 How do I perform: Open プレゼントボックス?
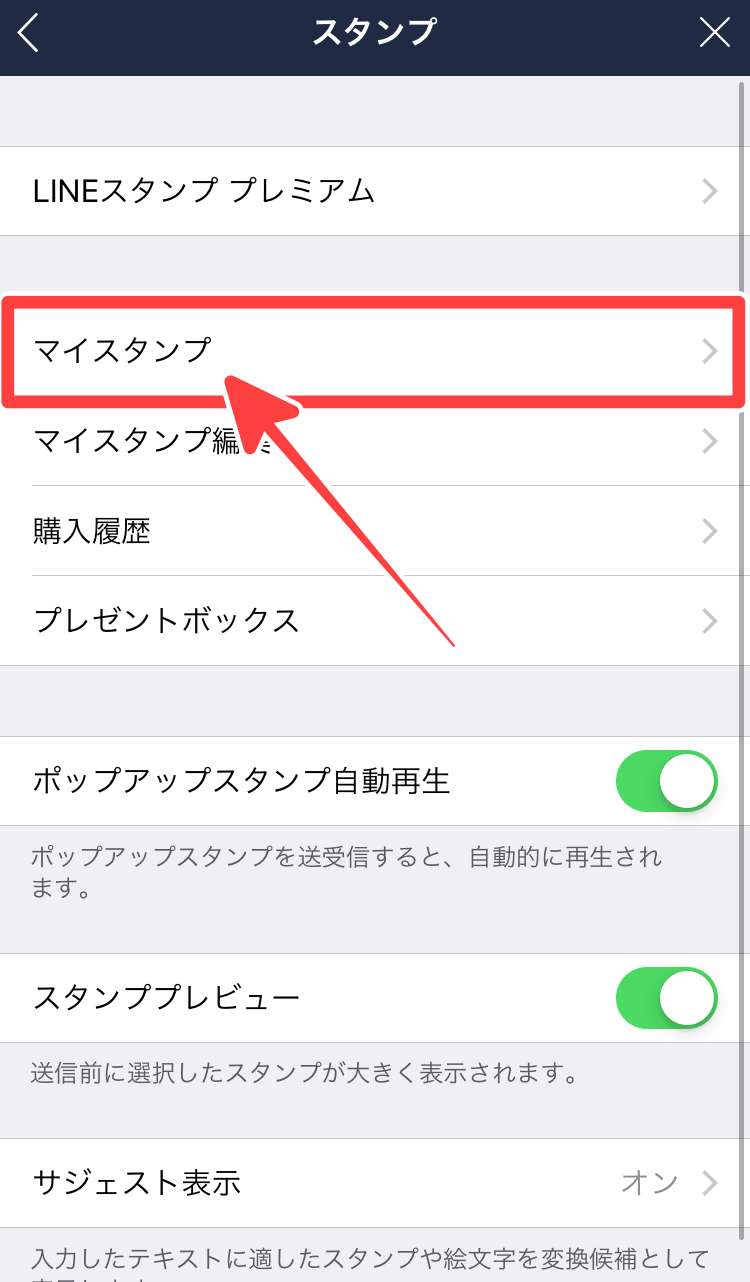pos(374,621)
